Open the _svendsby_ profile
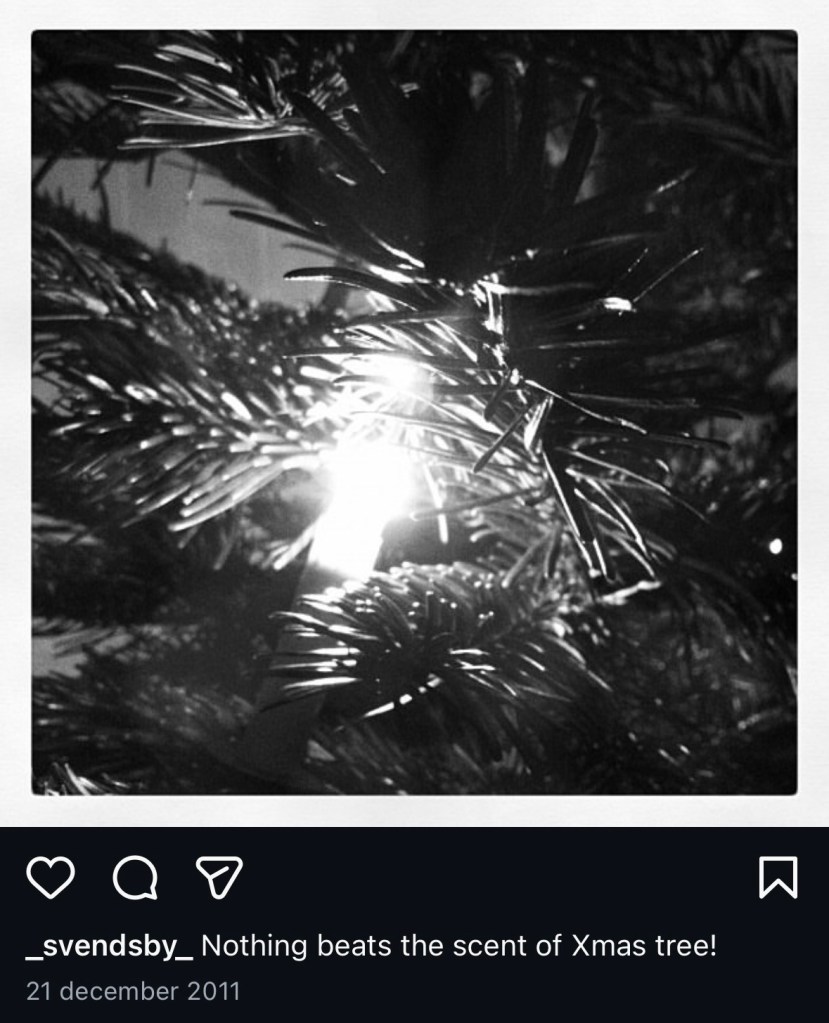Screen dimensions: 829x1023 [x=109, y=946]
